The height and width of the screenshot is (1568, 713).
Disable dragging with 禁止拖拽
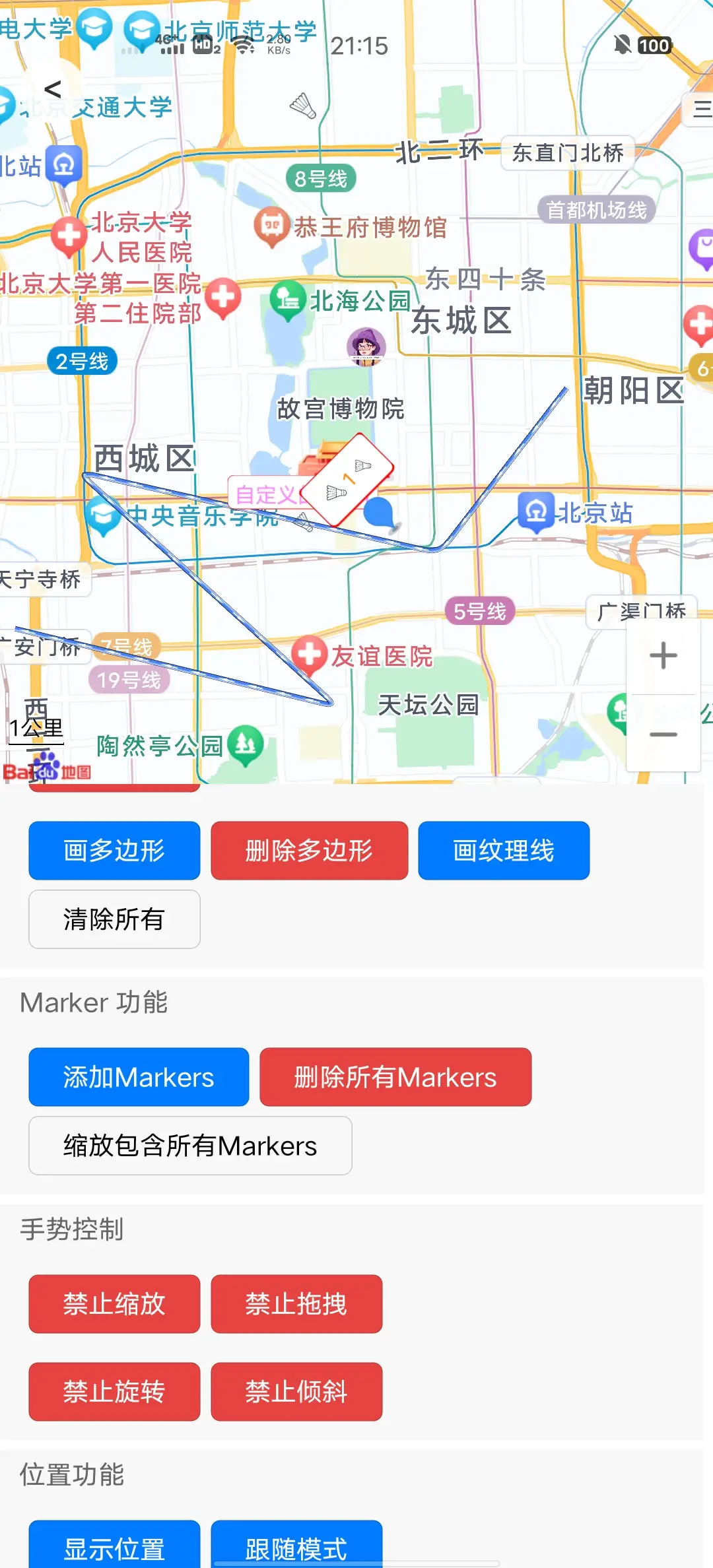tap(296, 1304)
